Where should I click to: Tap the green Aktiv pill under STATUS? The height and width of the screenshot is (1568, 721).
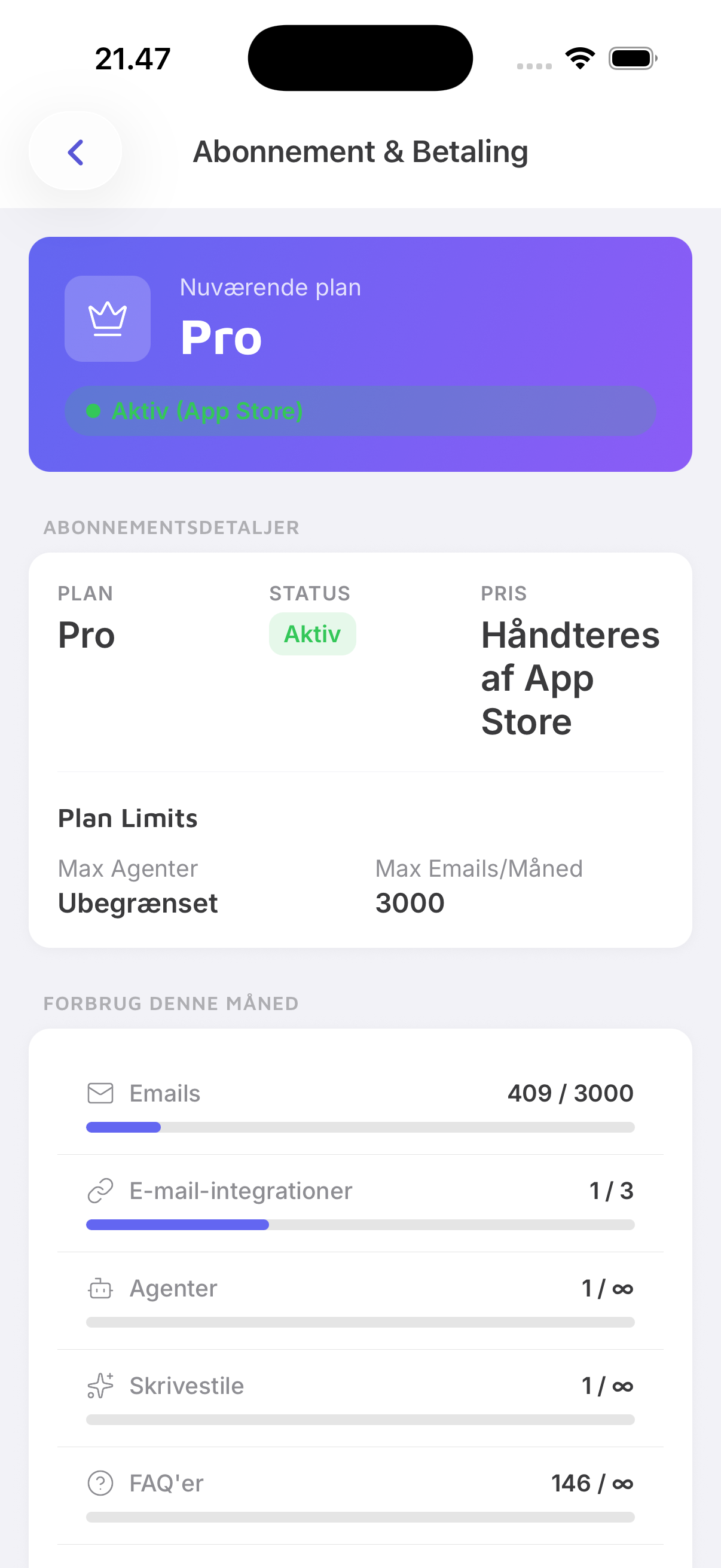point(312,634)
